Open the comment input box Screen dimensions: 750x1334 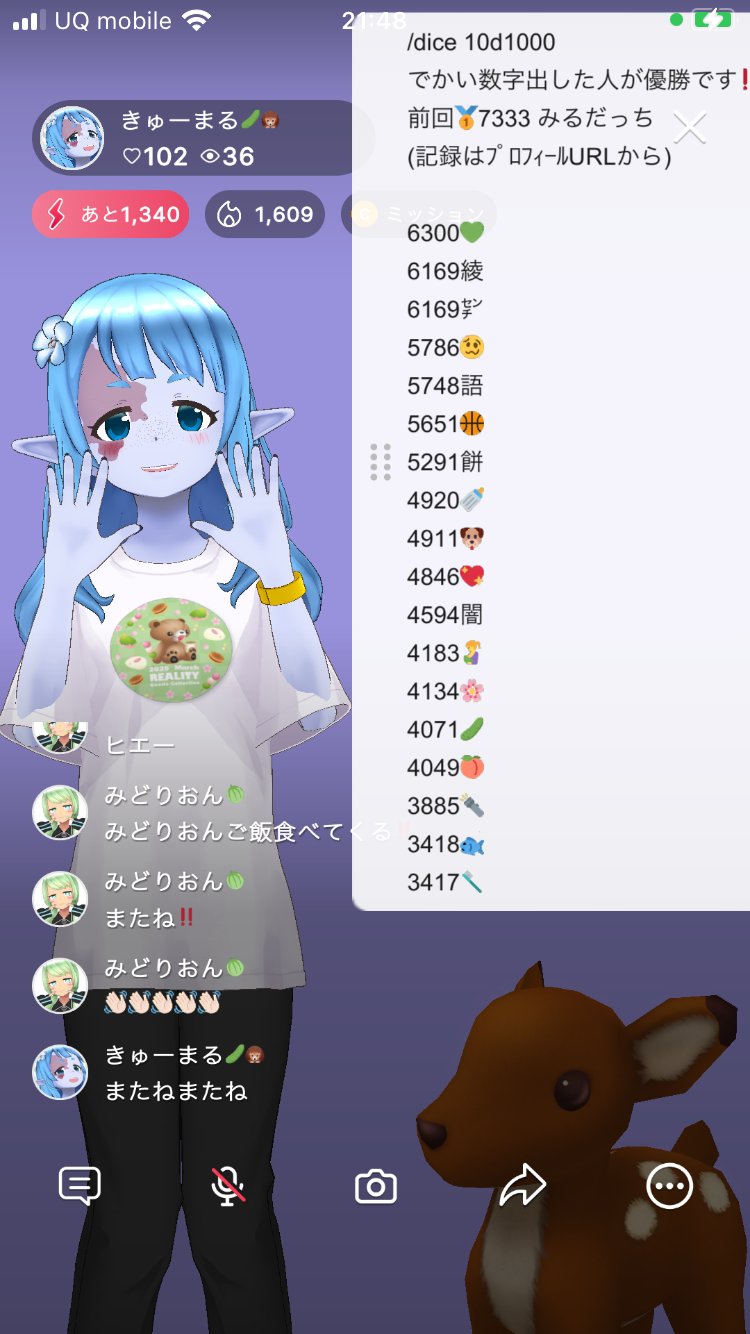pos(80,1186)
